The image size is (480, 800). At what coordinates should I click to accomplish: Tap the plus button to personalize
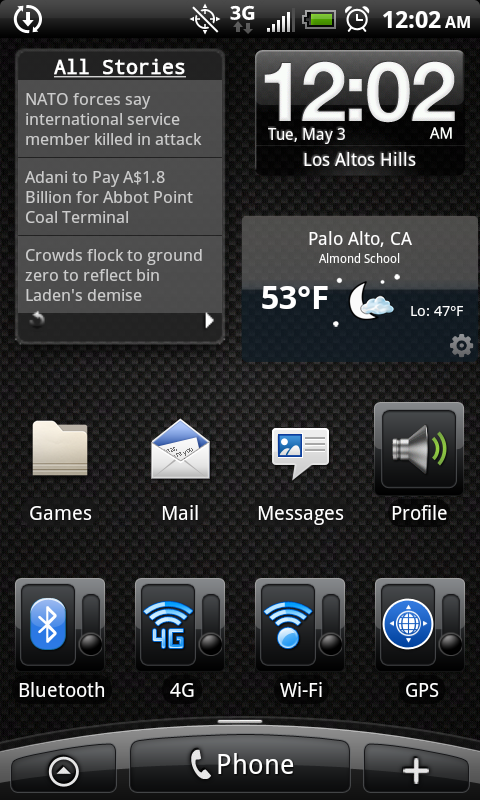tap(416, 770)
